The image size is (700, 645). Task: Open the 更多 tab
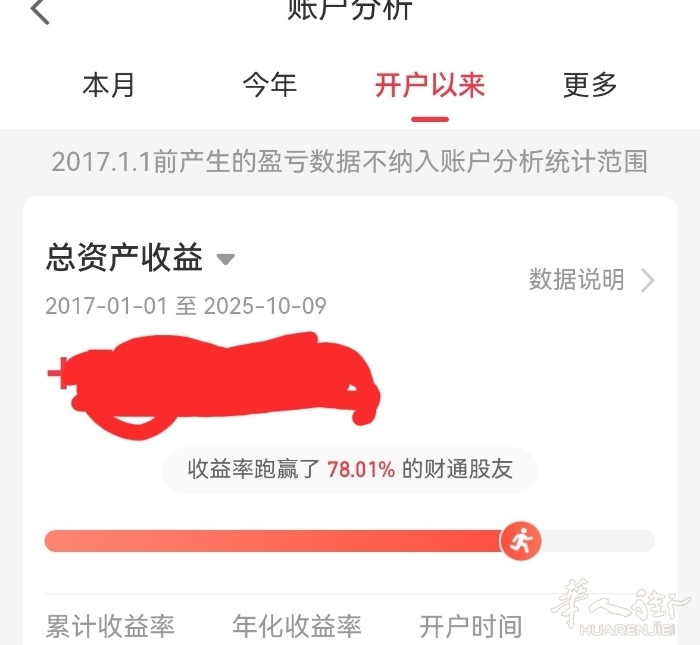(590, 85)
